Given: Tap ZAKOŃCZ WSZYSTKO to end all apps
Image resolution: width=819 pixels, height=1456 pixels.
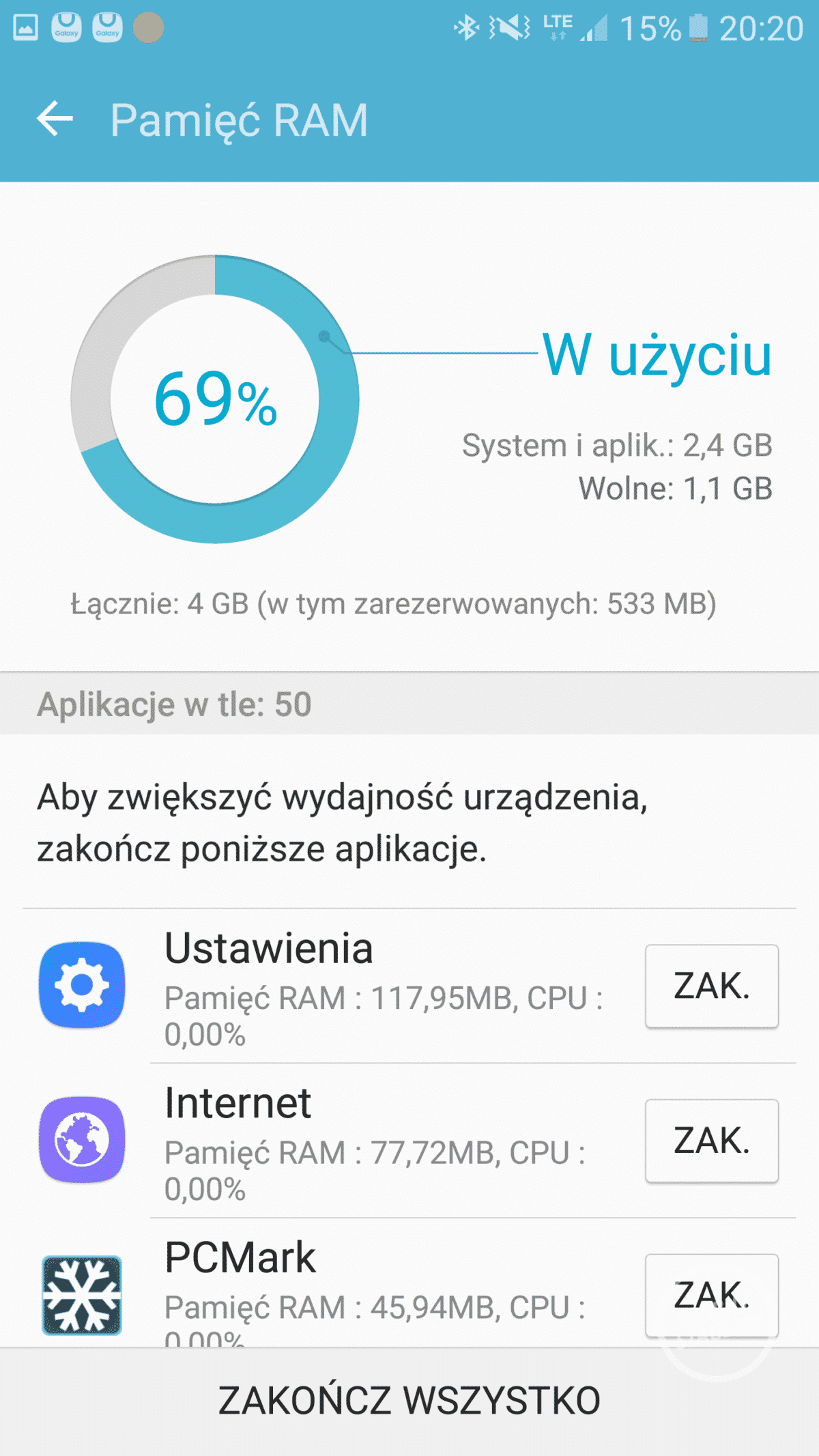Looking at the screenshot, I should (409, 1400).
